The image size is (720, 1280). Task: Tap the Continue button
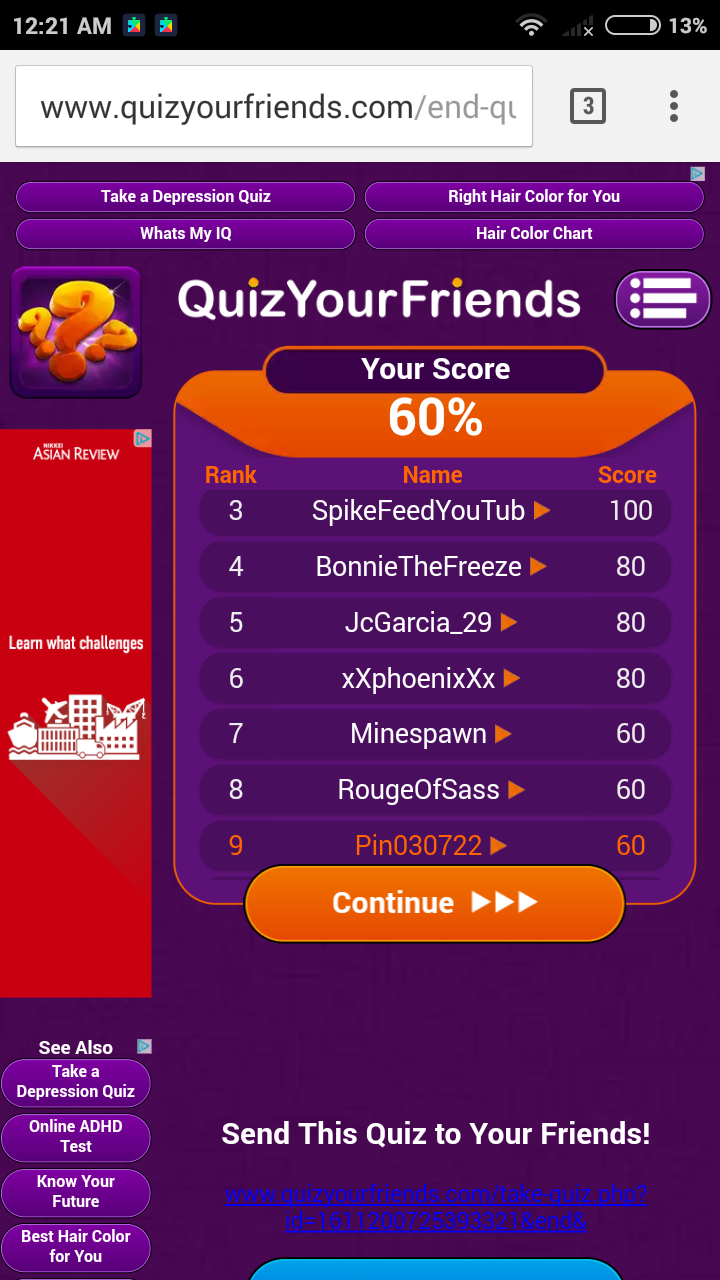(435, 903)
